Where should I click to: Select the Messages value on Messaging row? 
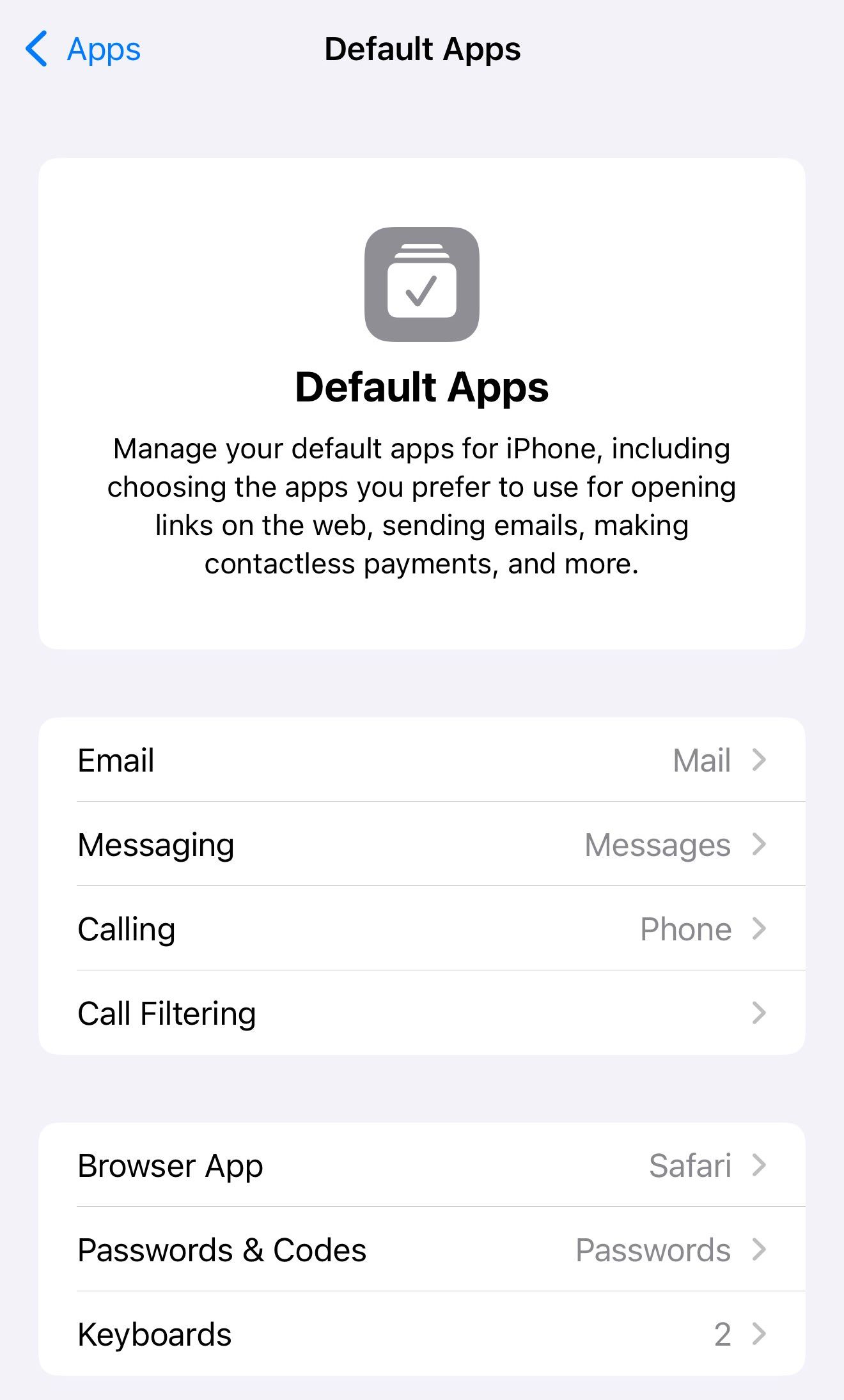659,844
